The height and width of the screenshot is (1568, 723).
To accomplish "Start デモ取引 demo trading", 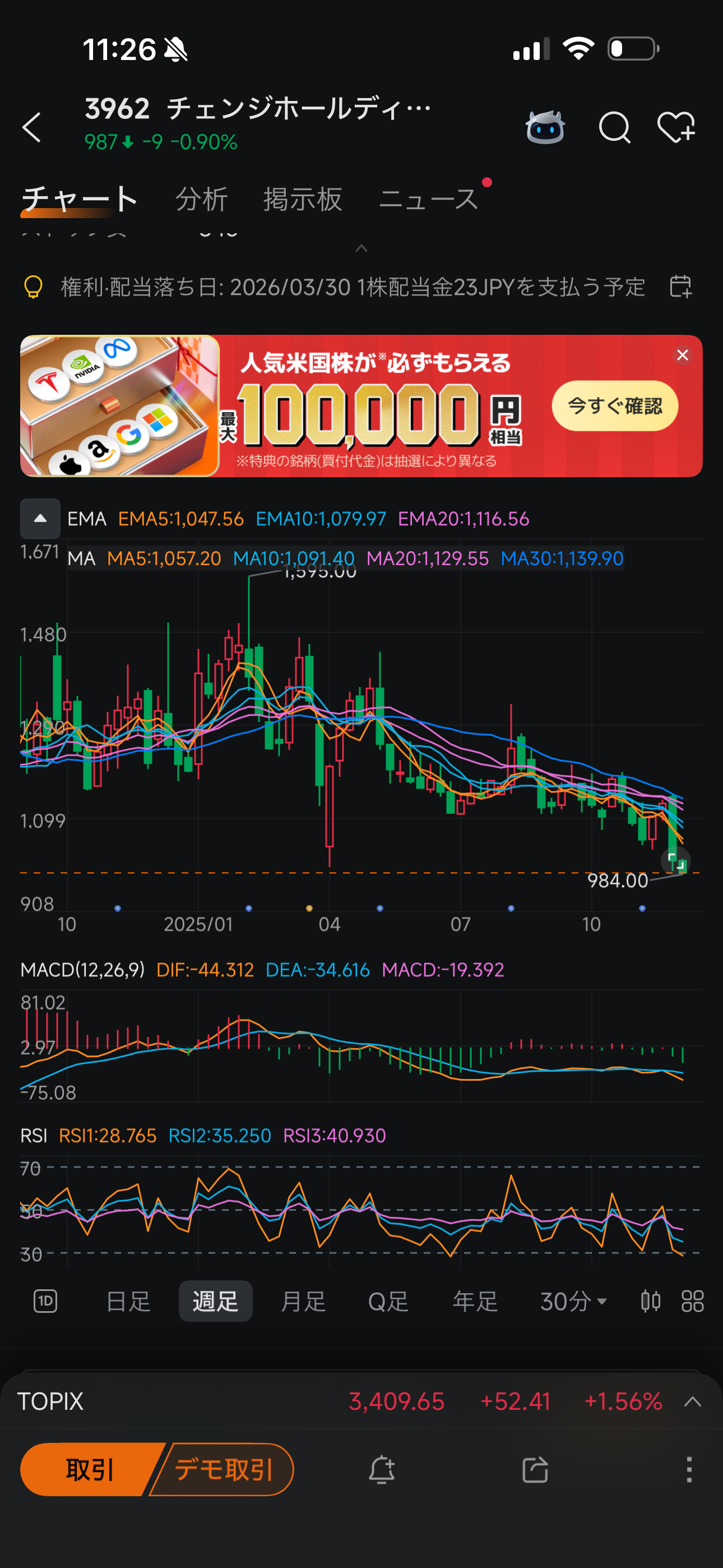I will click(x=224, y=1469).
